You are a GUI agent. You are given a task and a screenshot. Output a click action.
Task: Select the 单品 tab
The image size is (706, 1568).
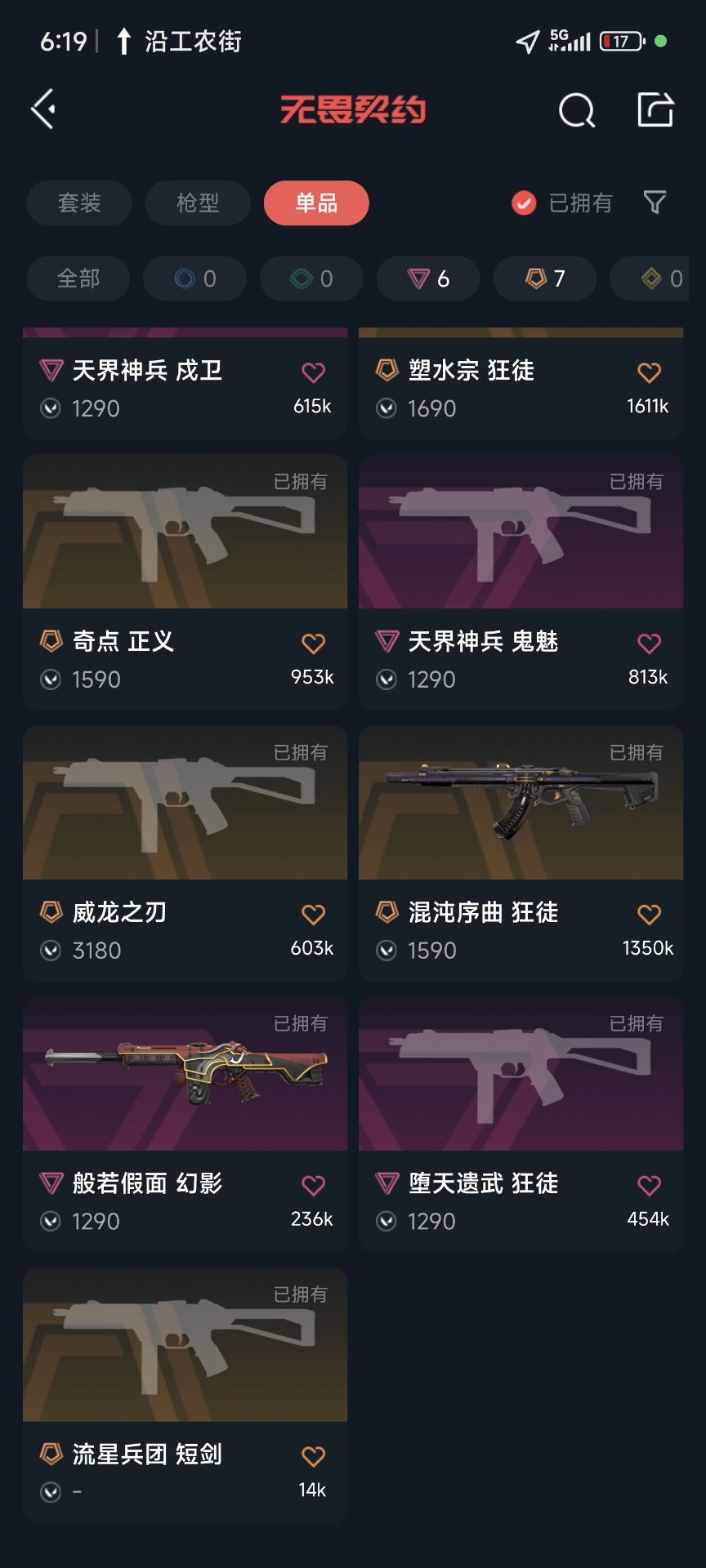click(316, 203)
